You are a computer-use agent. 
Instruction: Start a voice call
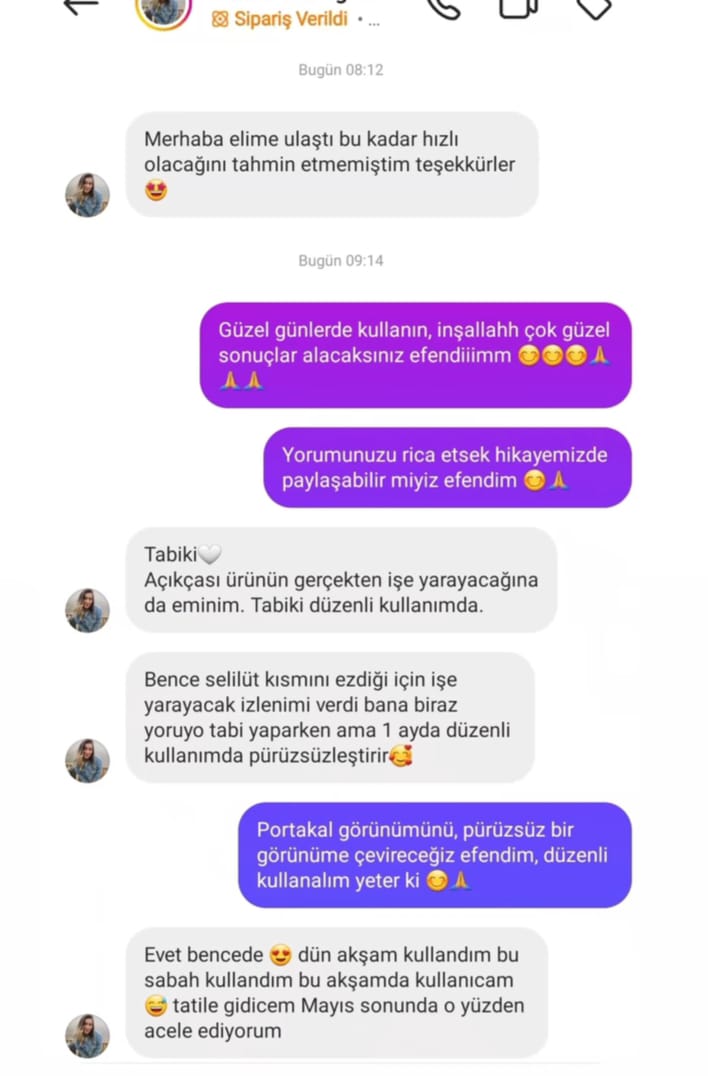[x=443, y=7]
